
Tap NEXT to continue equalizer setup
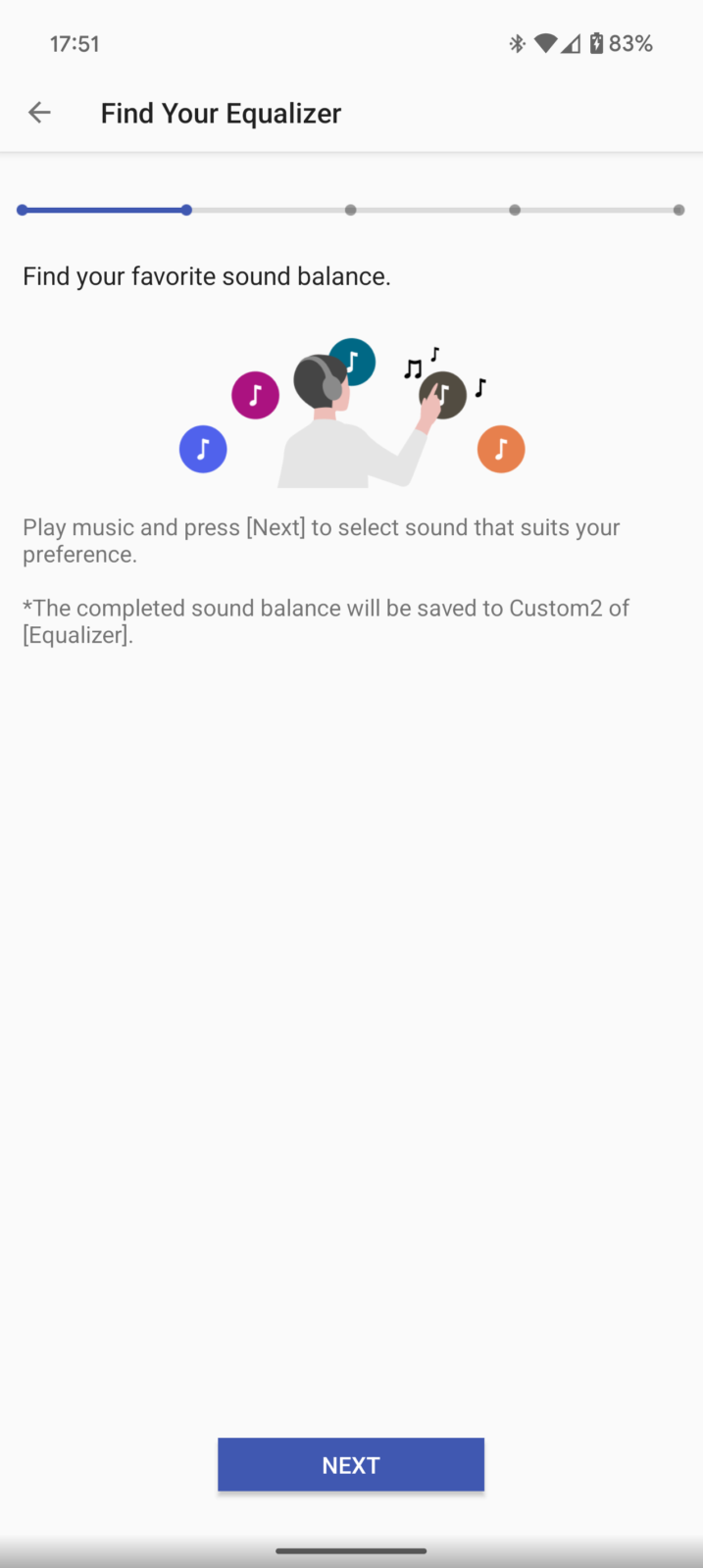pos(350,1464)
